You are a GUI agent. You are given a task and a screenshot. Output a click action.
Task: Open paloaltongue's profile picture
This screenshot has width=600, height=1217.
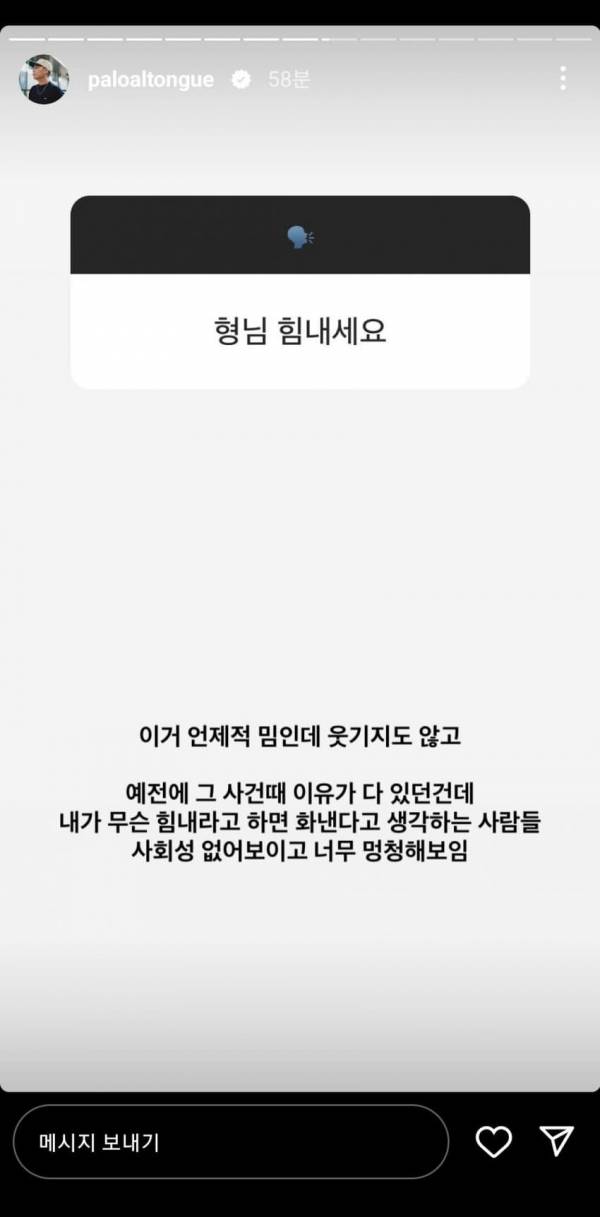point(43,79)
